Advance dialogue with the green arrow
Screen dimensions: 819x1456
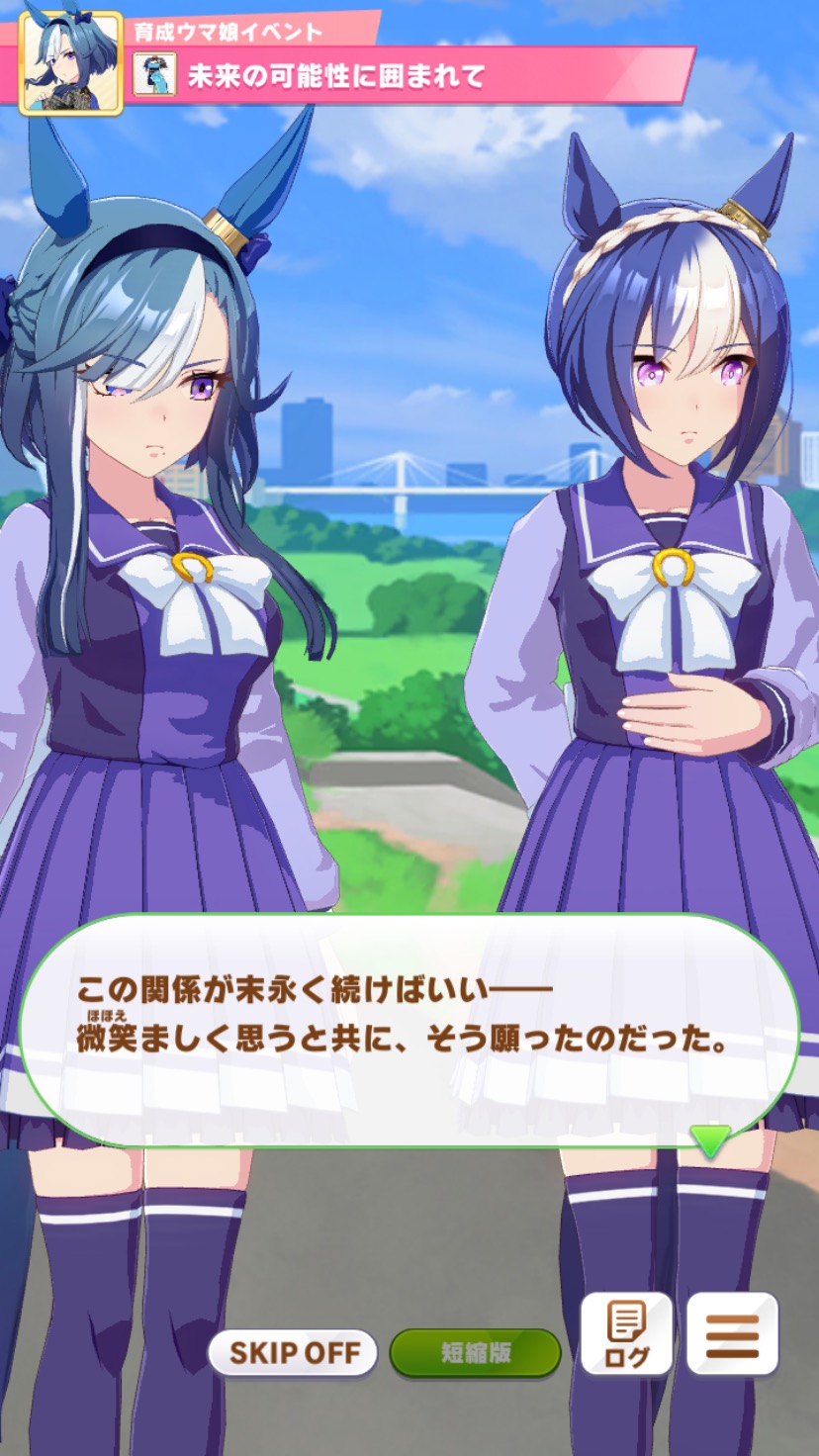710,1140
